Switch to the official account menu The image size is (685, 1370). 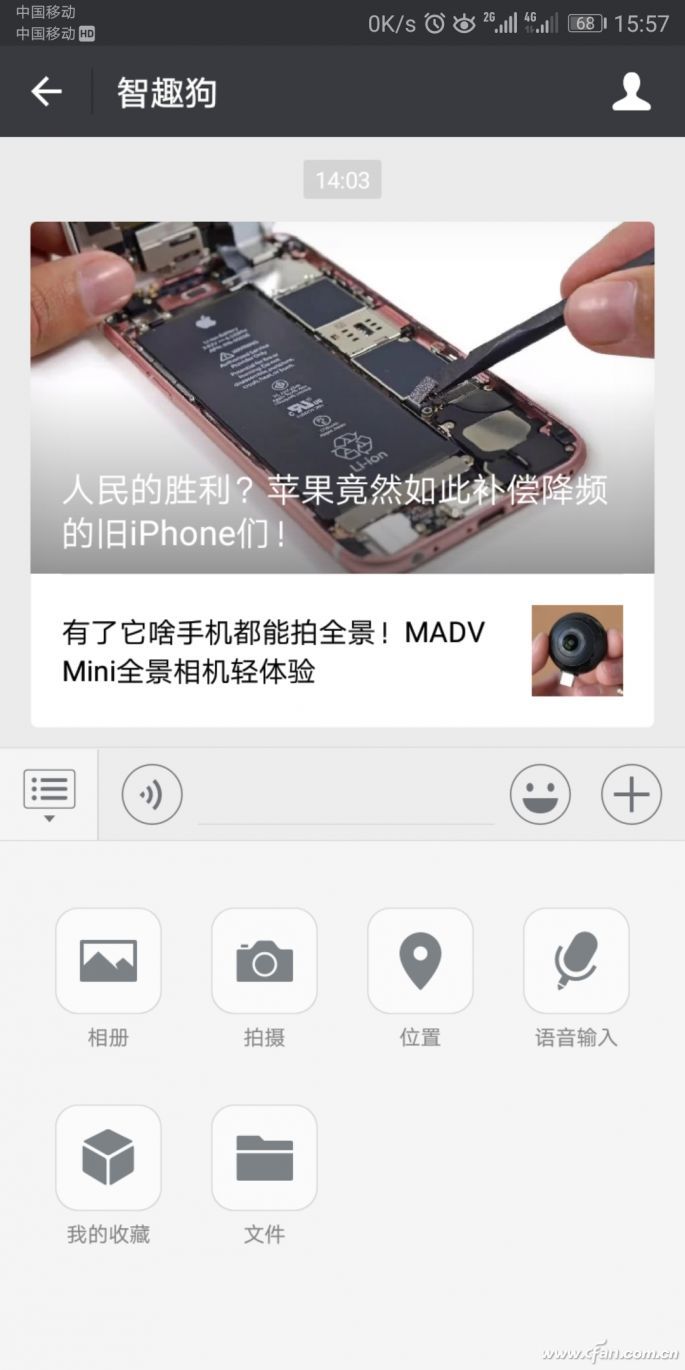pyautogui.click(x=49, y=795)
